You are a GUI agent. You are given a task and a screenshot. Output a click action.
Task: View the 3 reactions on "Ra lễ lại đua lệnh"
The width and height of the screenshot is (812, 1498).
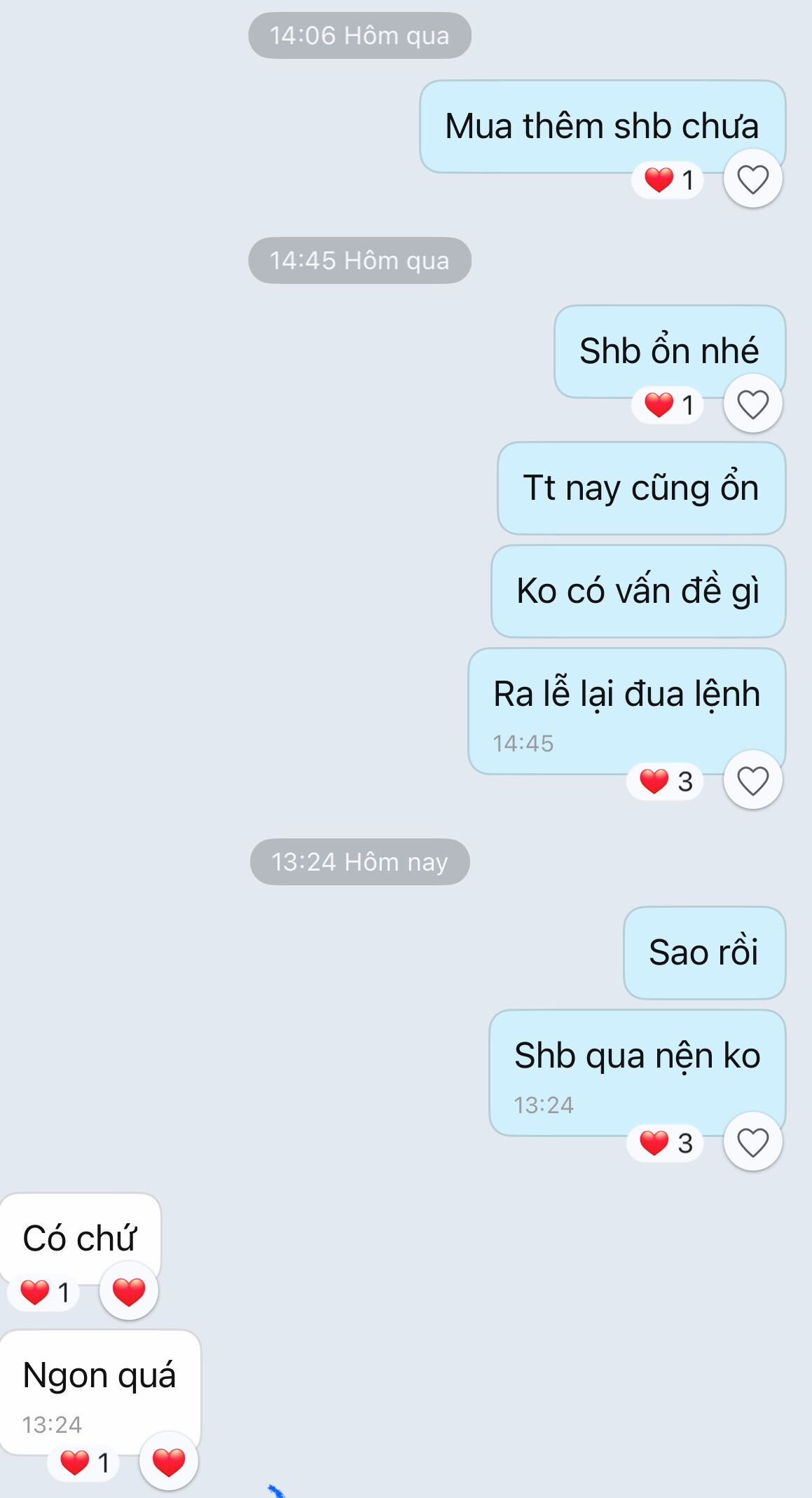click(x=666, y=781)
